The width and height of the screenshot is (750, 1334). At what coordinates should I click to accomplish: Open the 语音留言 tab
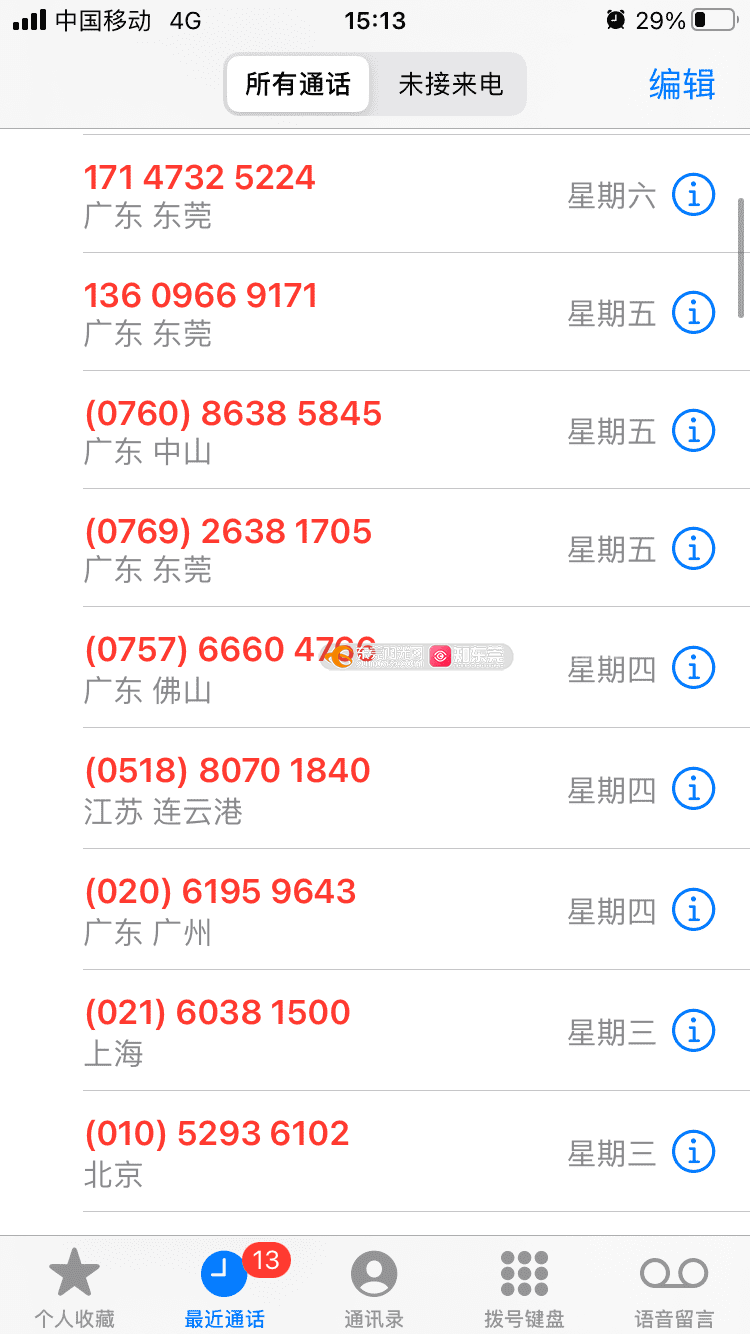pos(674,1288)
